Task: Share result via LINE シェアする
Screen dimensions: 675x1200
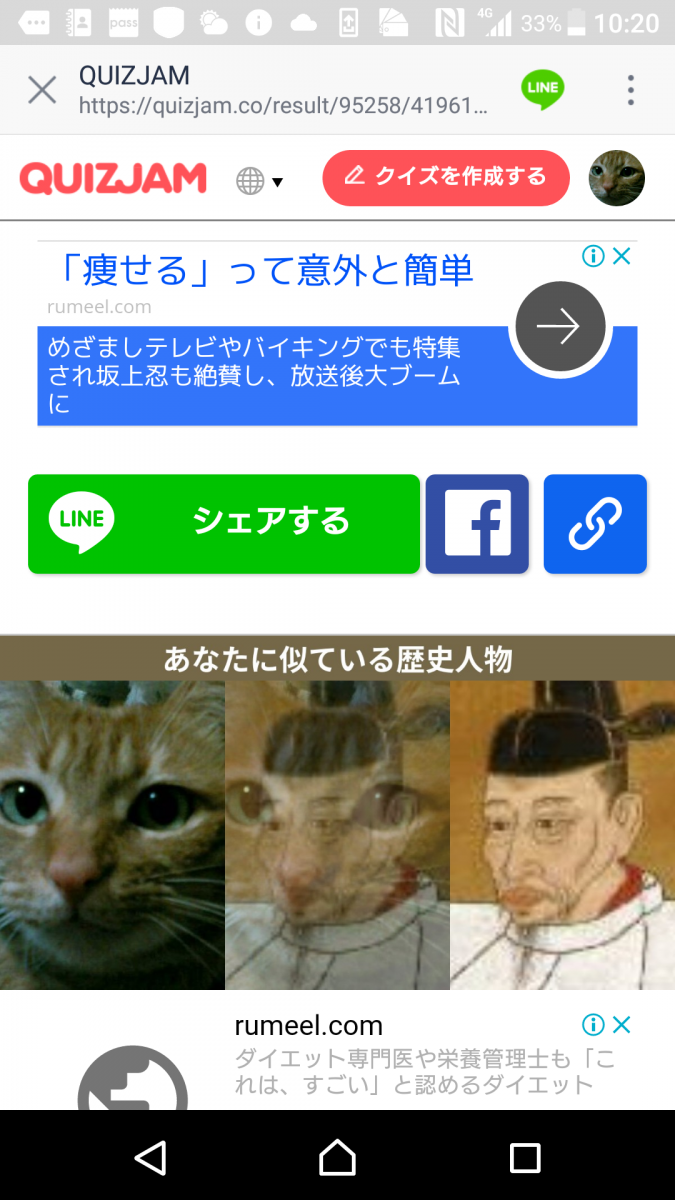Action: [224, 523]
